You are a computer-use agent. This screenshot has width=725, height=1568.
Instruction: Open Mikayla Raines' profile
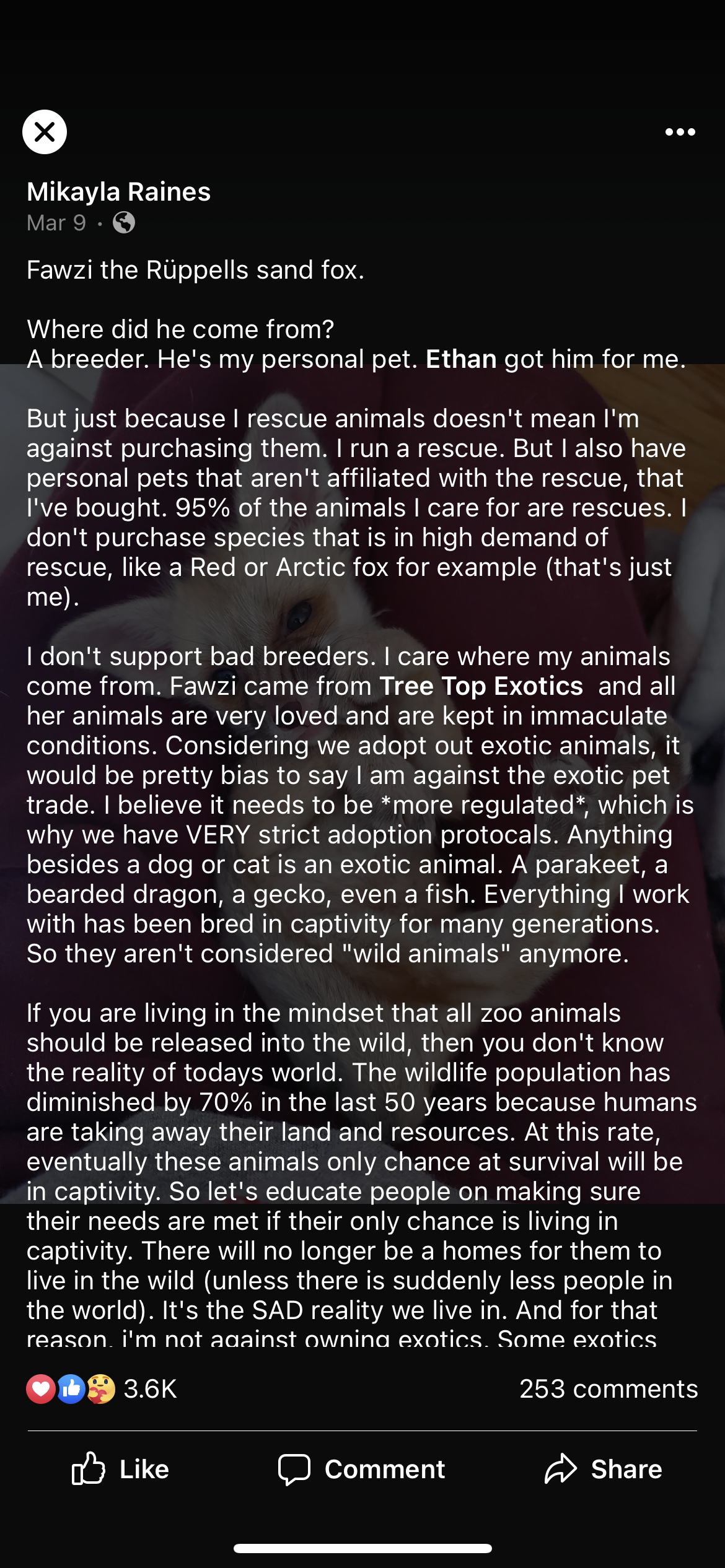click(119, 192)
